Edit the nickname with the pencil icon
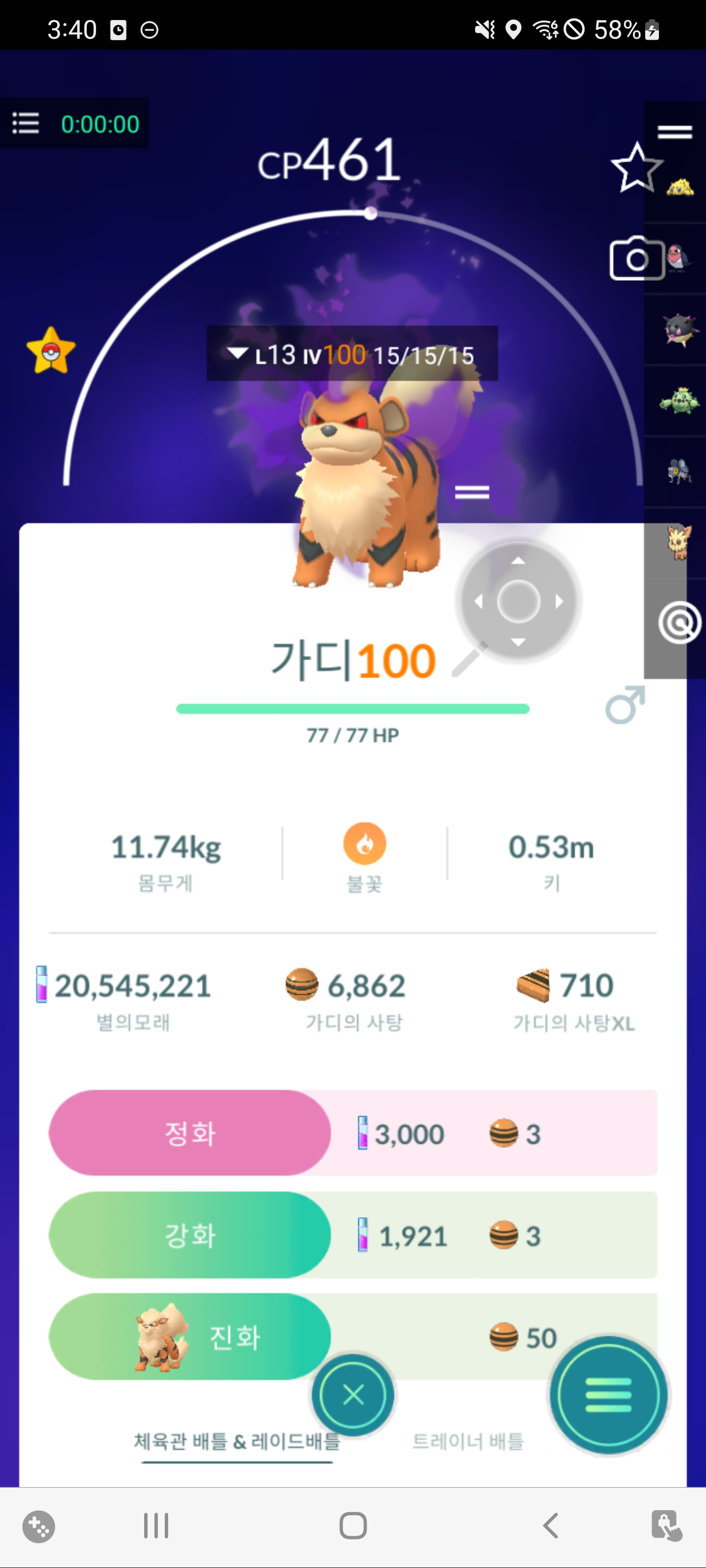The width and height of the screenshot is (706, 1568). [x=468, y=660]
